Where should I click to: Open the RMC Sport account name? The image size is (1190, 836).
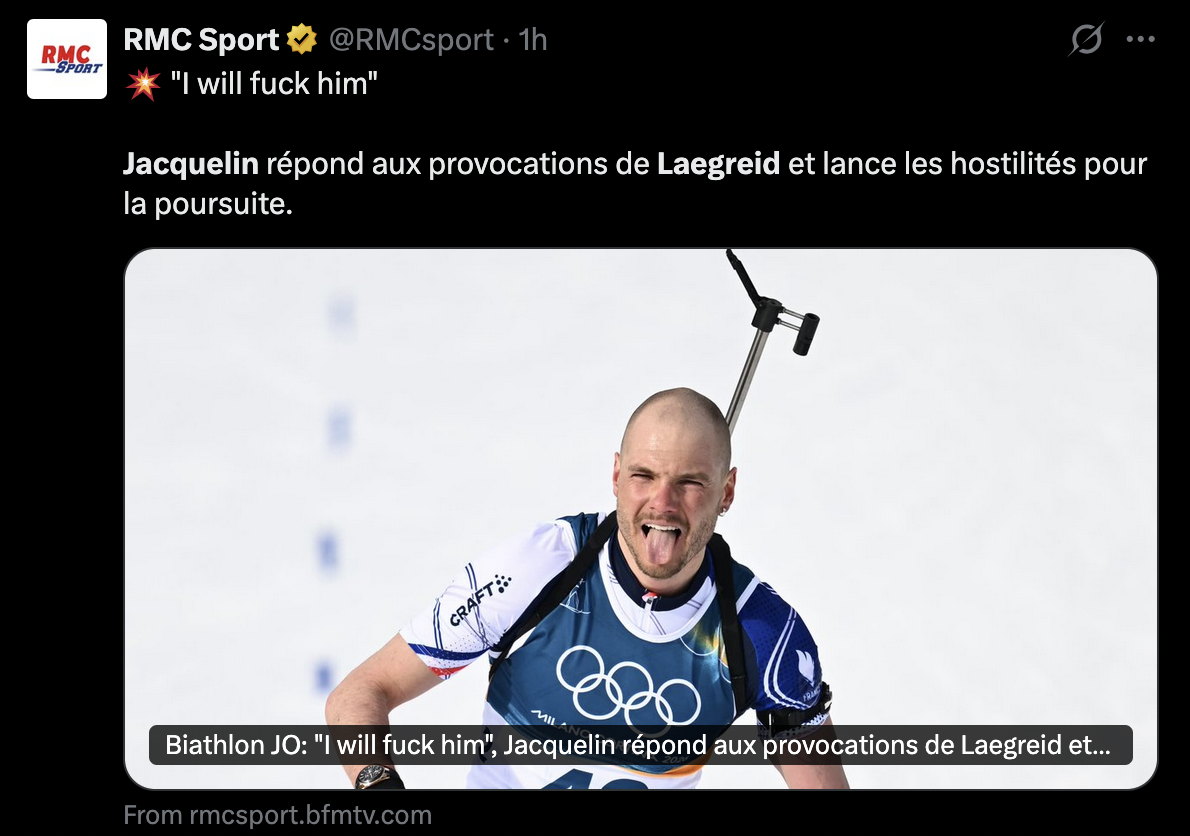200,40
